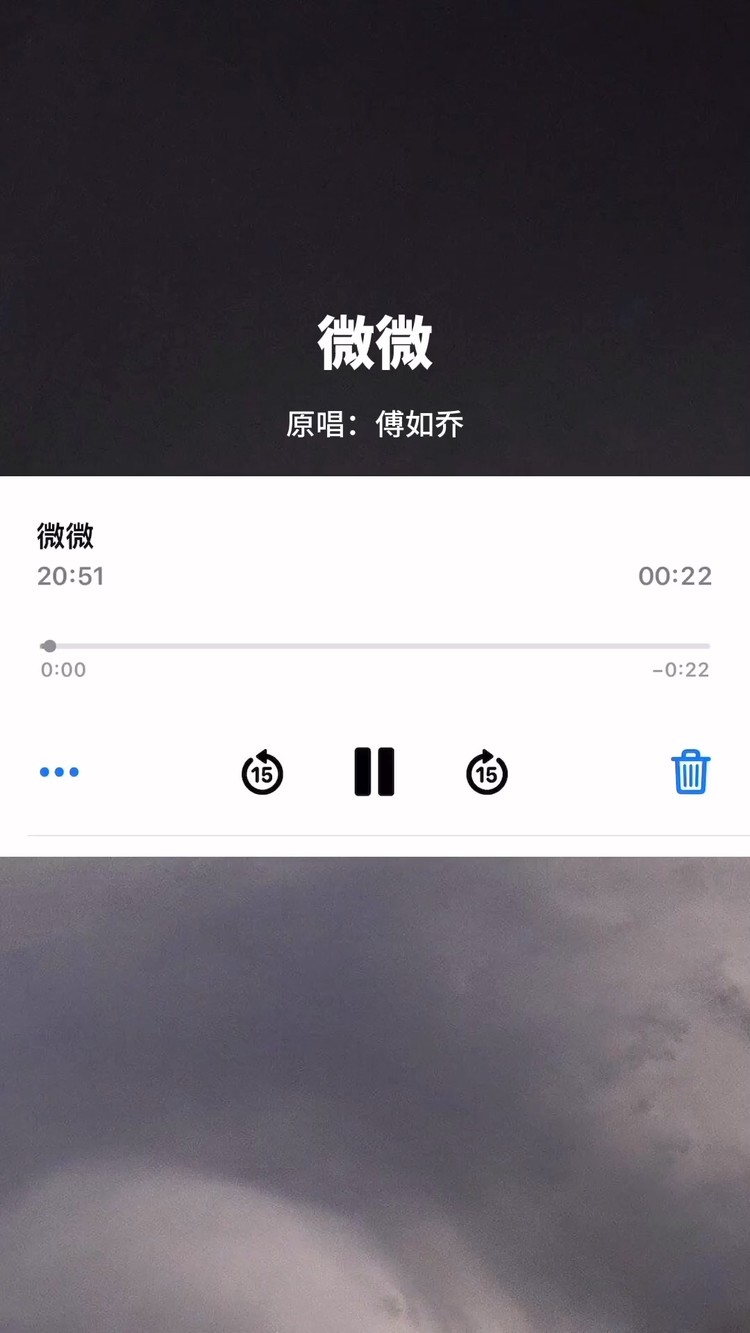Click the 原唱：傅如乔 artist text
The image size is (750, 1333).
point(374,422)
